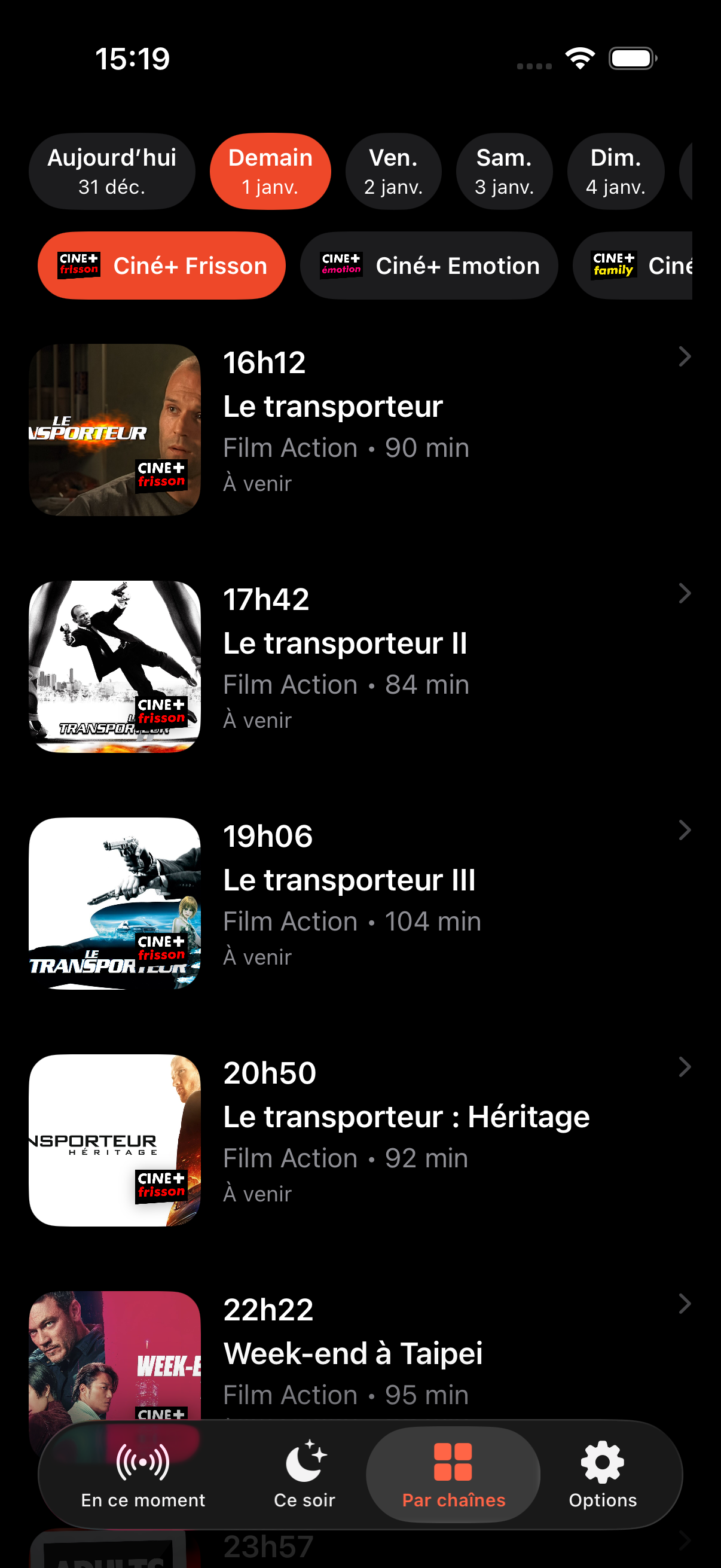Tap the 'En ce moment' broadcast icon

(x=143, y=1461)
